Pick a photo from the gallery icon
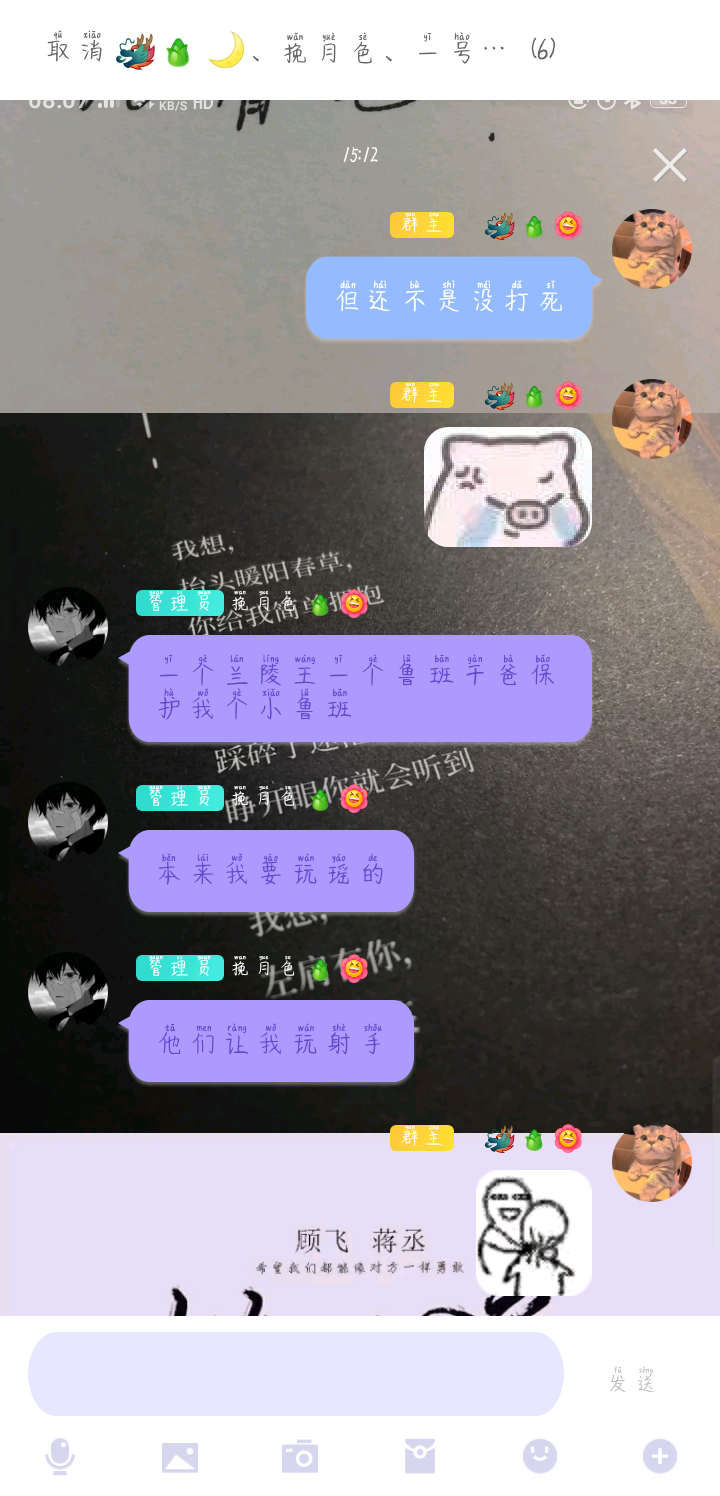The height and width of the screenshot is (1496, 720). (x=180, y=1457)
